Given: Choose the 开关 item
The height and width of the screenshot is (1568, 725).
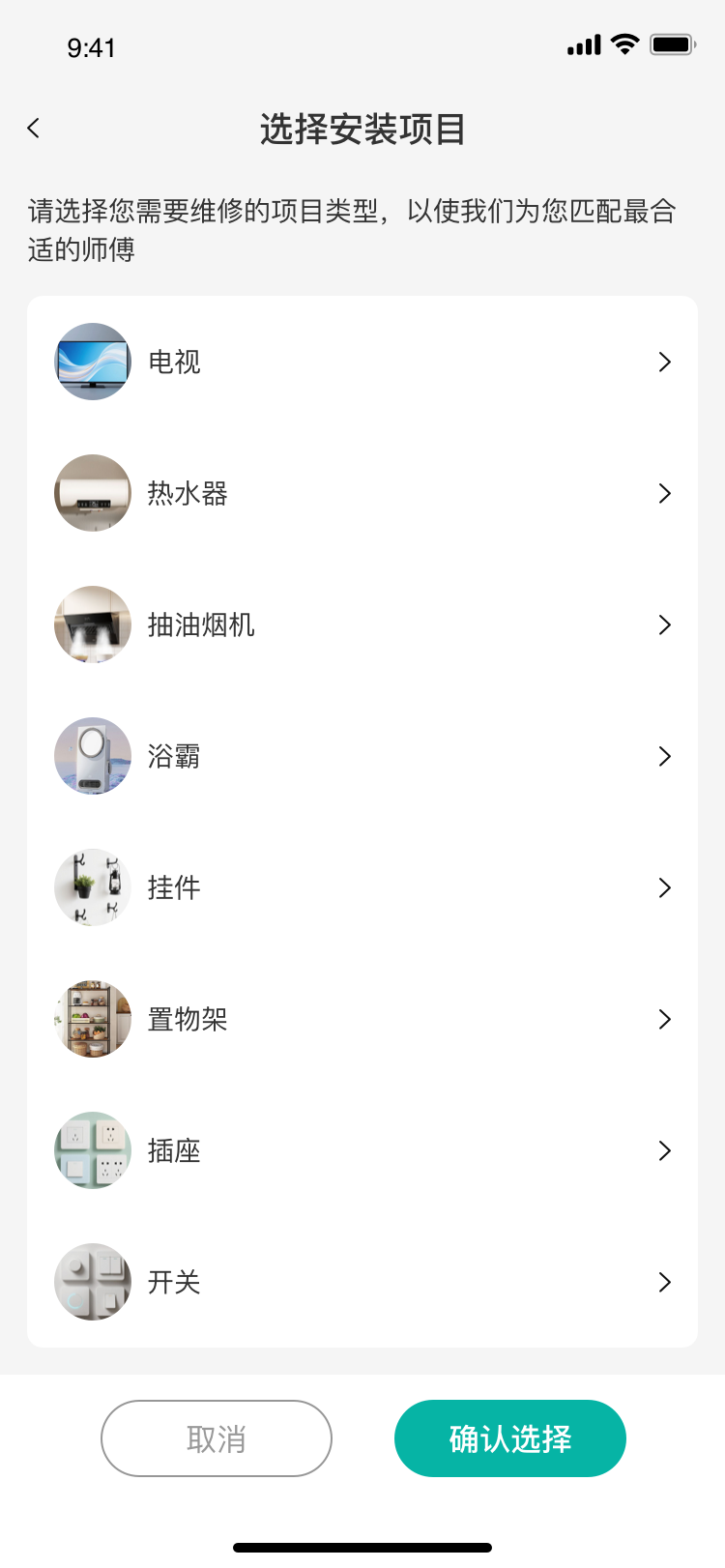Looking at the screenshot, I should pyautogui.click(x=362, y=1282).
